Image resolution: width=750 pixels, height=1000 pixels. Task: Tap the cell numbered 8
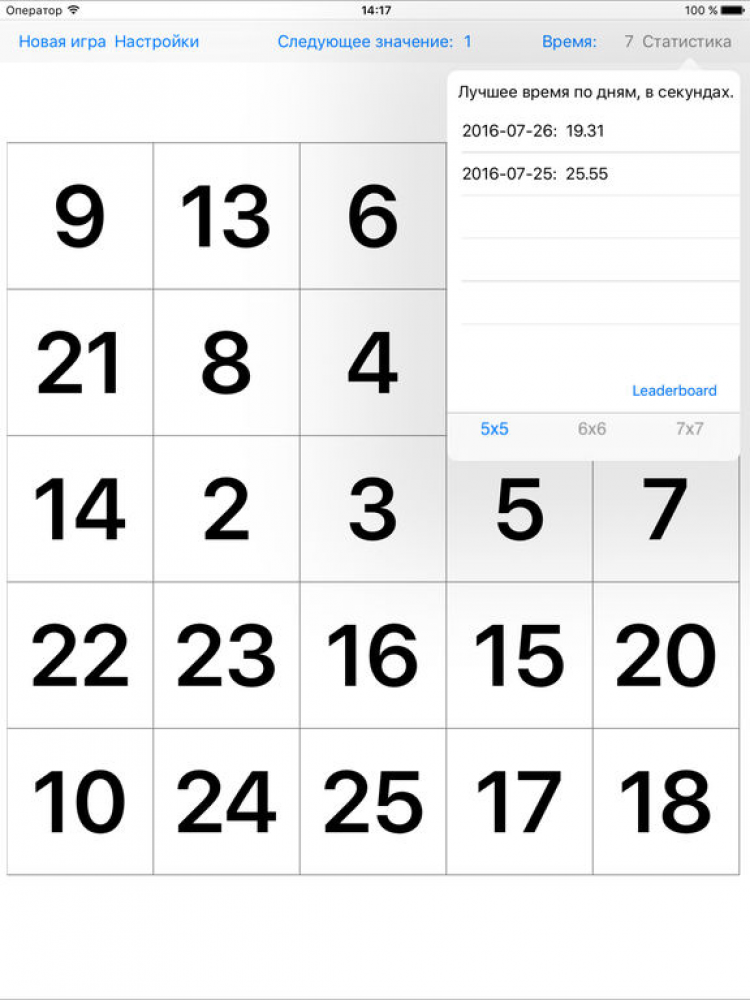[x=226, y=363]
